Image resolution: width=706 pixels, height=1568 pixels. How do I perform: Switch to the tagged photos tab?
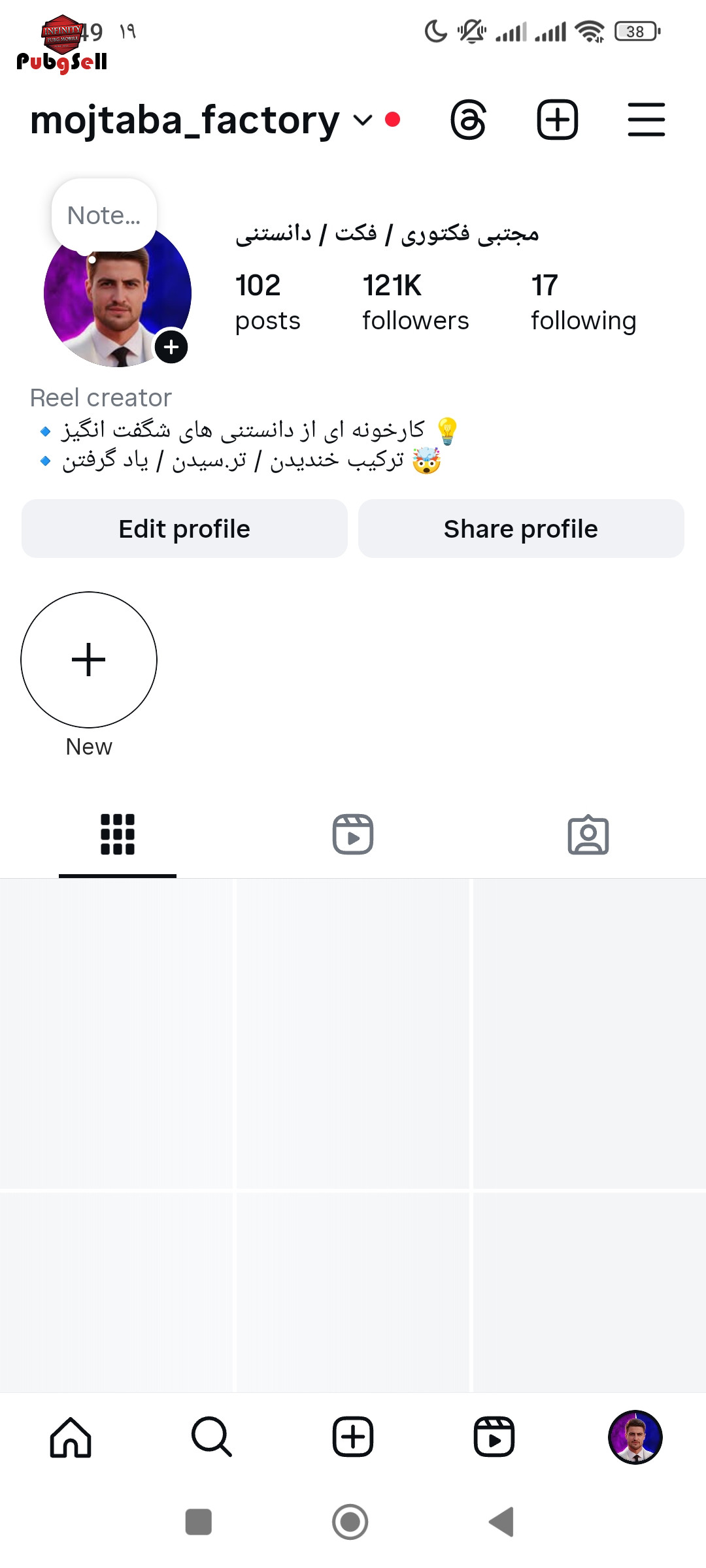pyautogui.click(x=588, y=834)
